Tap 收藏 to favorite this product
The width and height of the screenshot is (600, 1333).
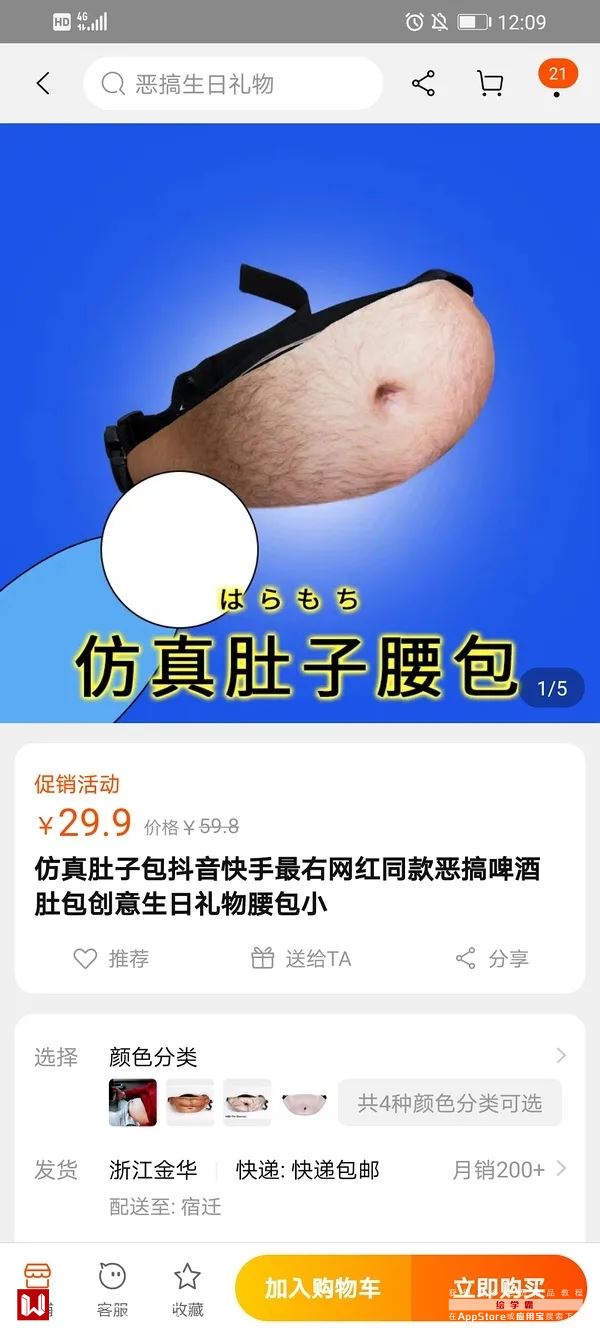187,1288
